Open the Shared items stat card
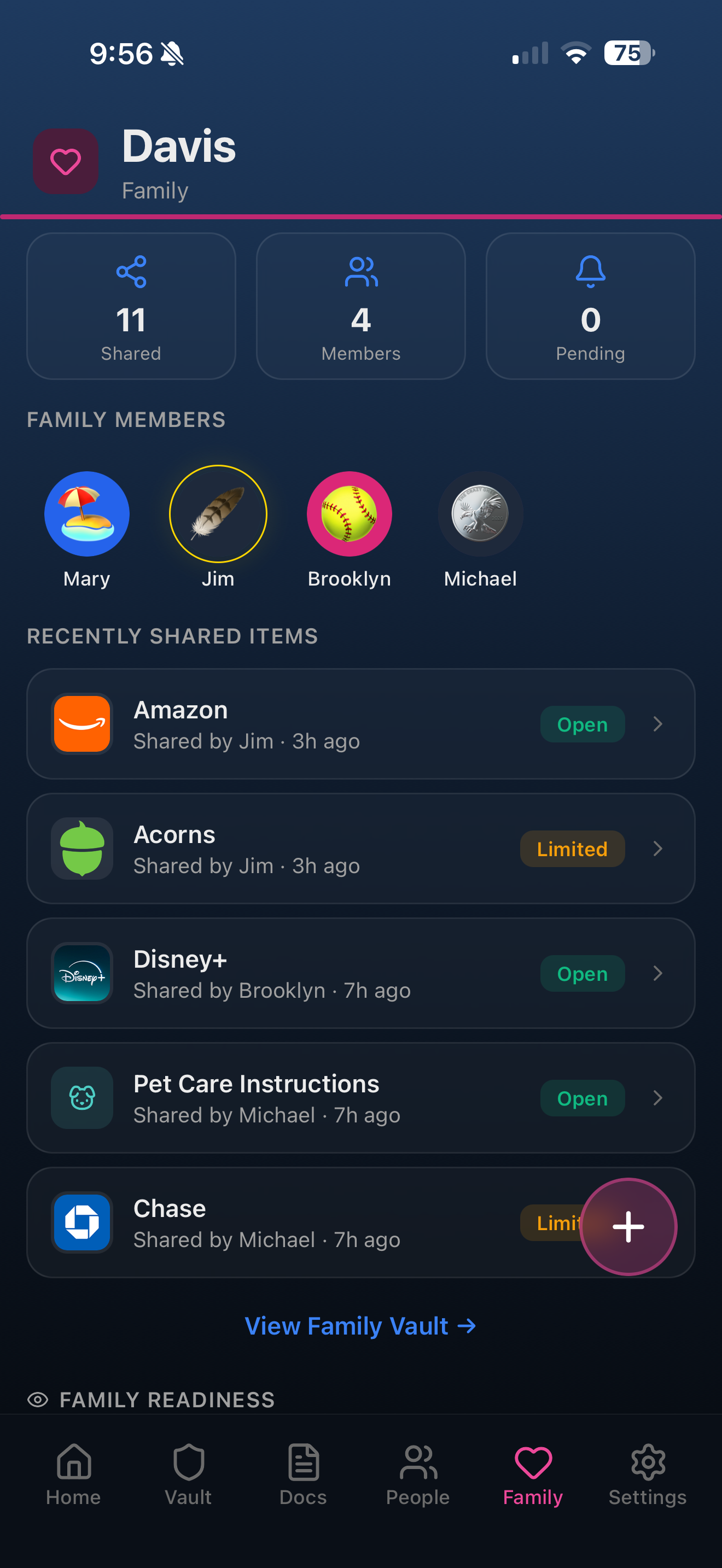 tap(131, 306)
